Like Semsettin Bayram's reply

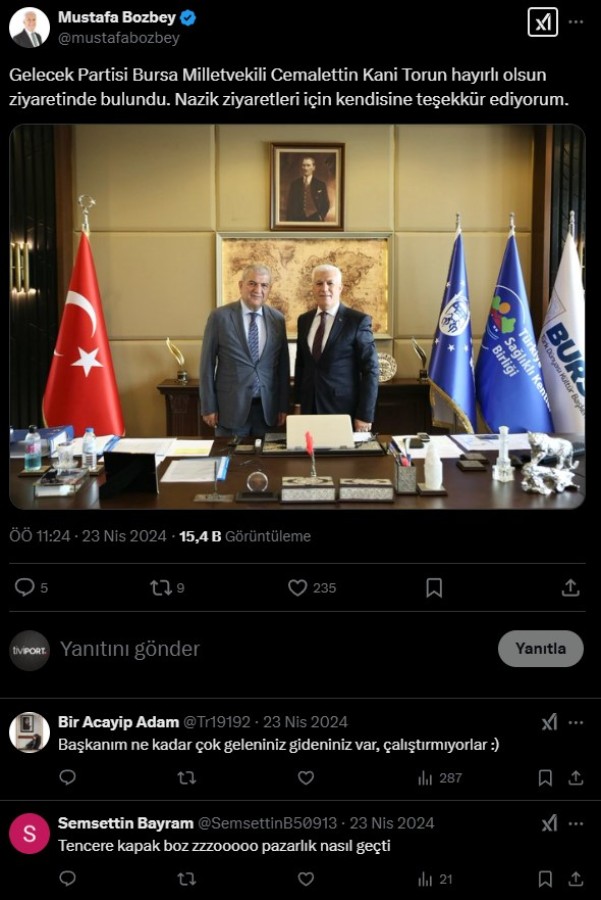(306, 879)
